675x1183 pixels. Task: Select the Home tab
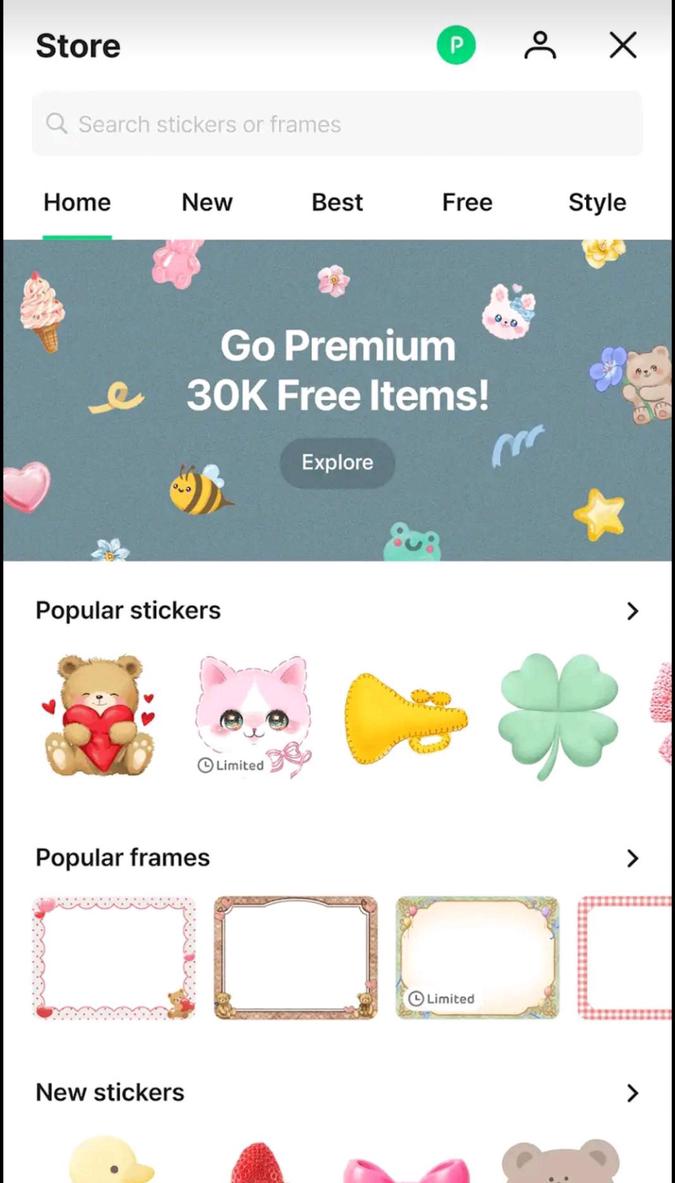(77, 202)
